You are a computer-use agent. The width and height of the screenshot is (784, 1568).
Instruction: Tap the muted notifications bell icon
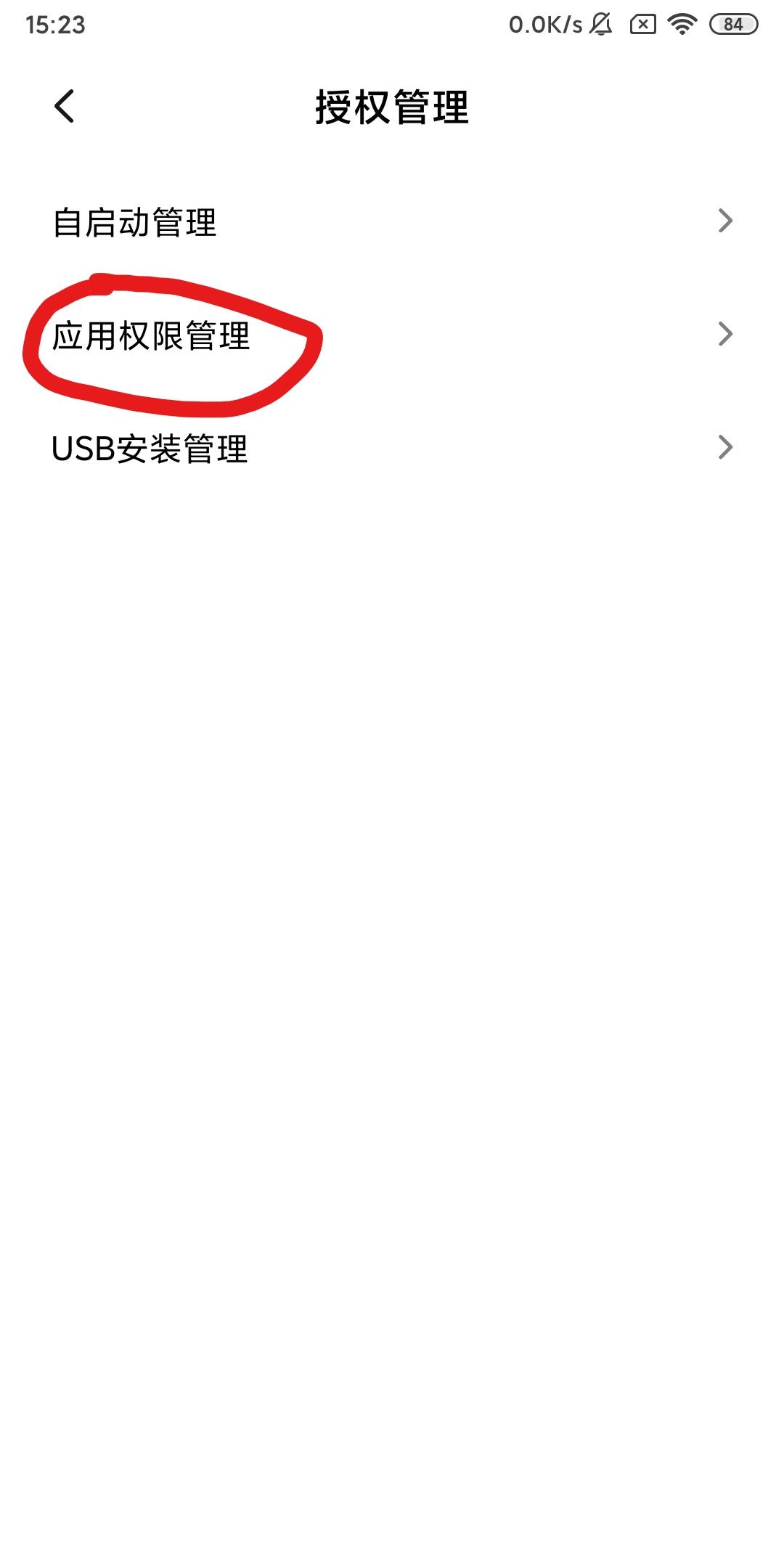click(600, 23)
